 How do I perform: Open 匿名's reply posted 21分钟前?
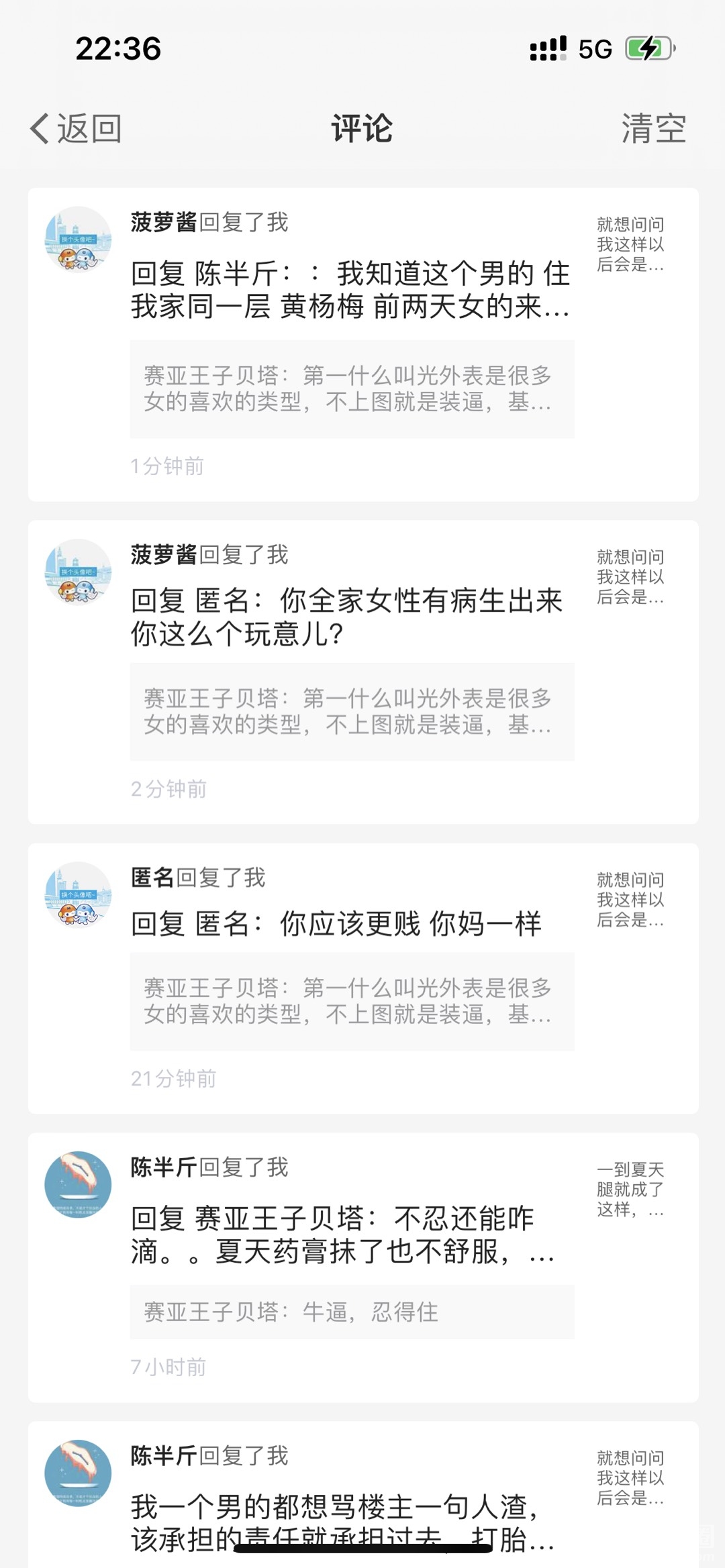click(336, 924)
